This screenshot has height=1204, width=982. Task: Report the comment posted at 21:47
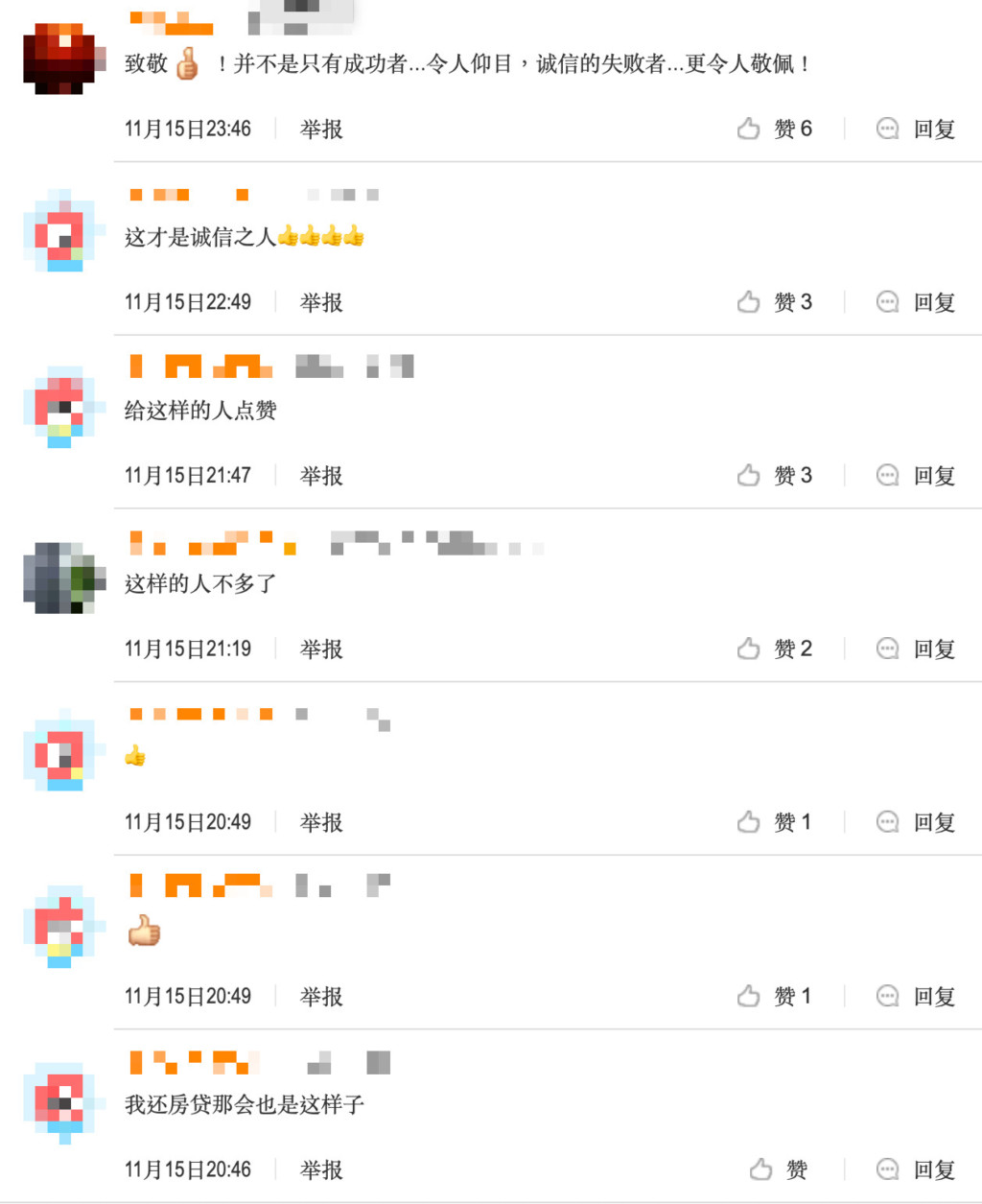pos(321,475)
